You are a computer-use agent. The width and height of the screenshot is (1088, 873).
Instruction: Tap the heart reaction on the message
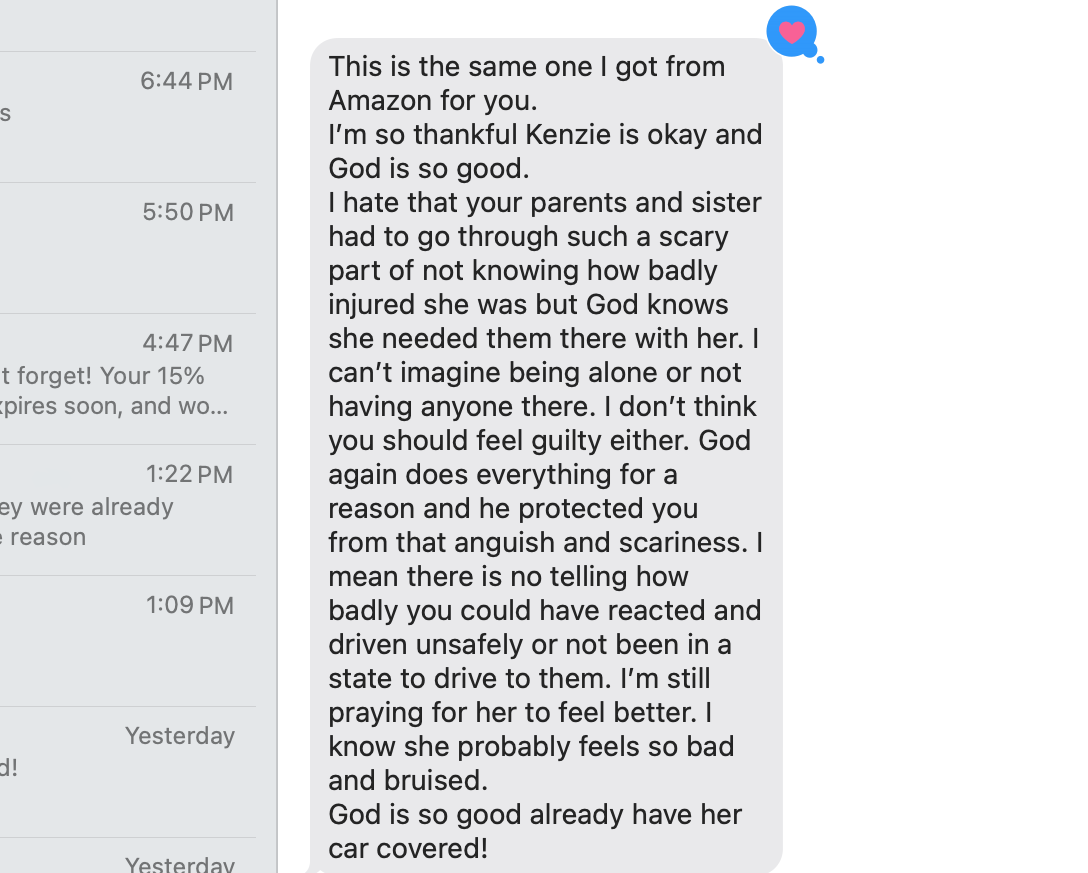pyautogui.click(x=792, y=32)
